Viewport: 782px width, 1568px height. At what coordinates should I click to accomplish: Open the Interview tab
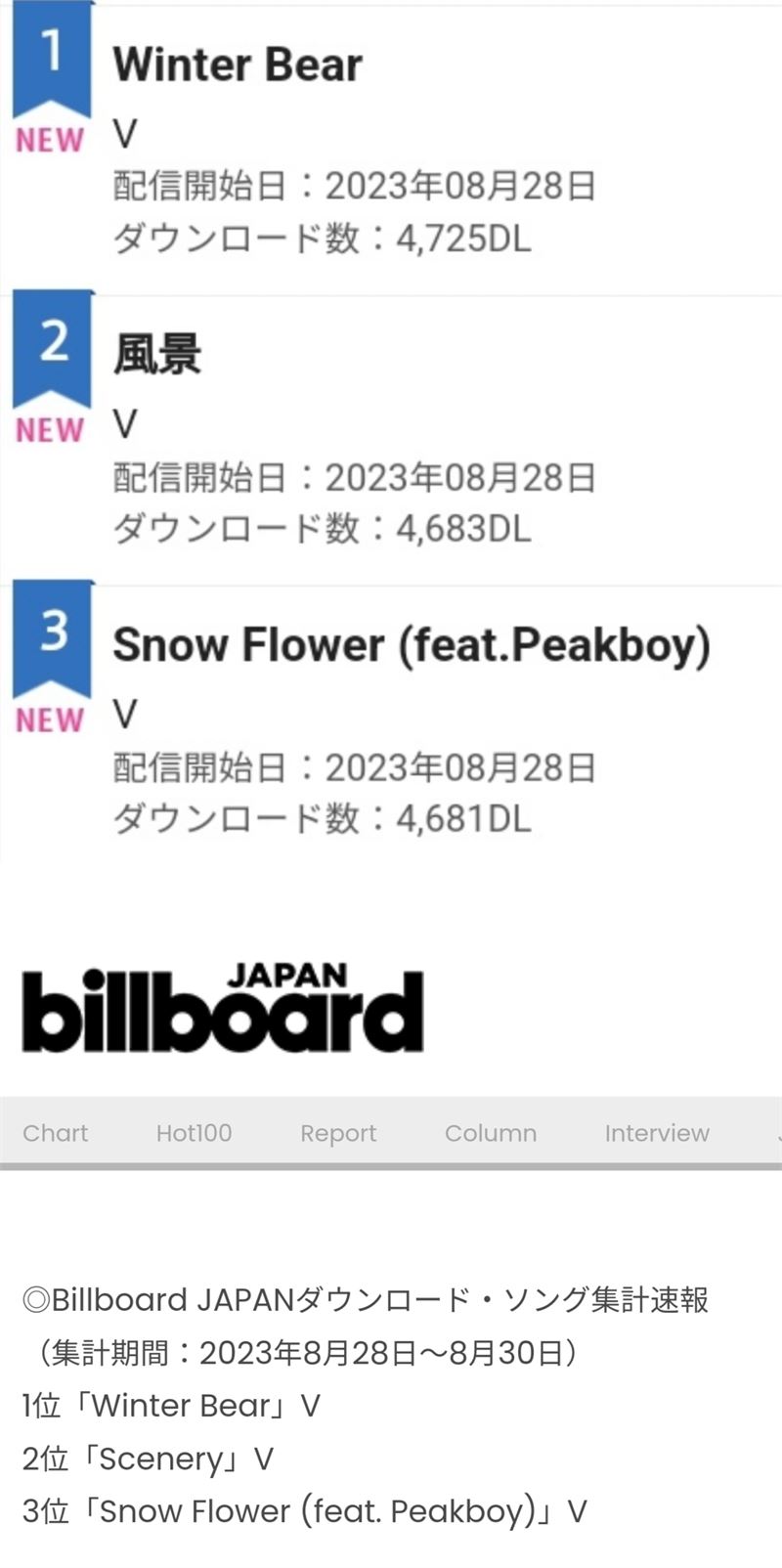pyautogui.click(x=657, y=1132)
